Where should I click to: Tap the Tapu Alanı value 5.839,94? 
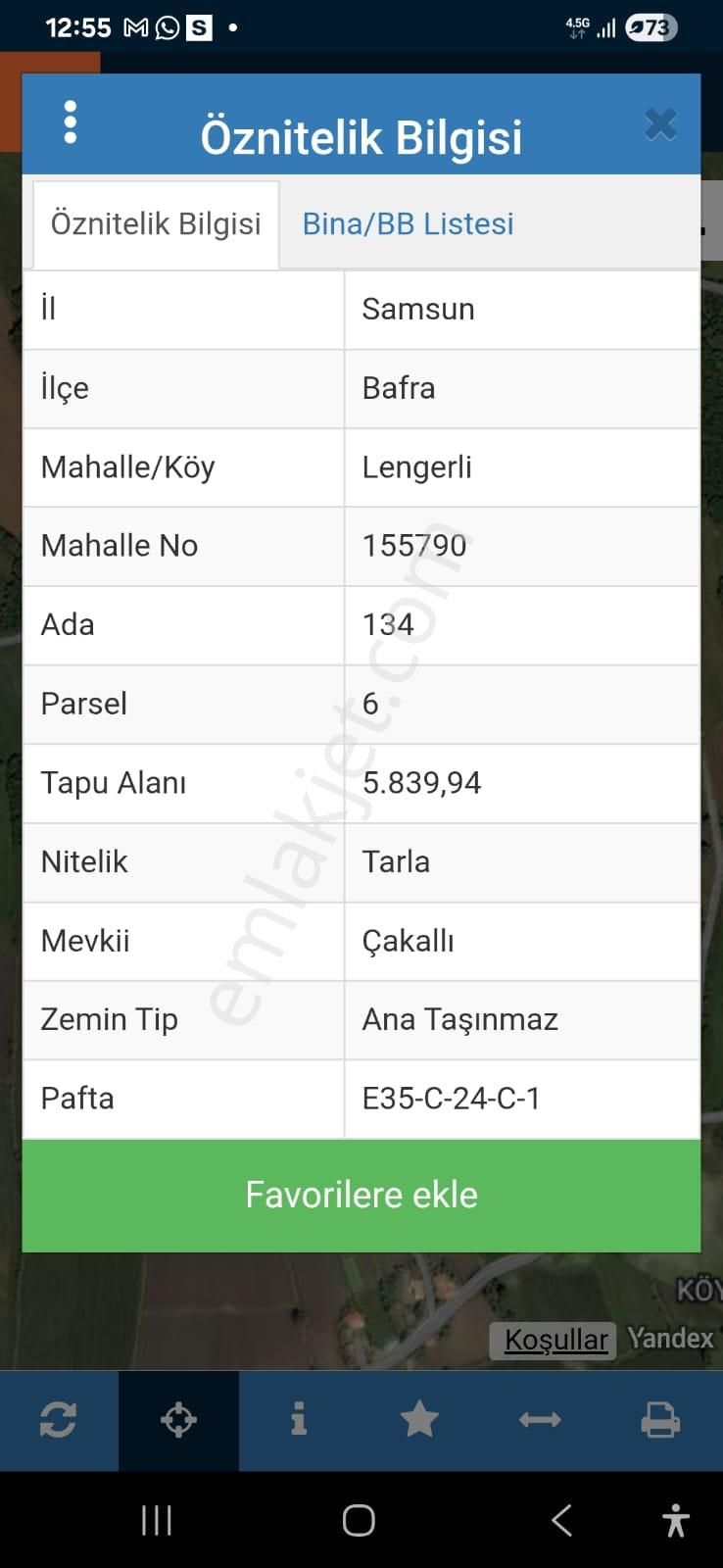click(420, 782)
